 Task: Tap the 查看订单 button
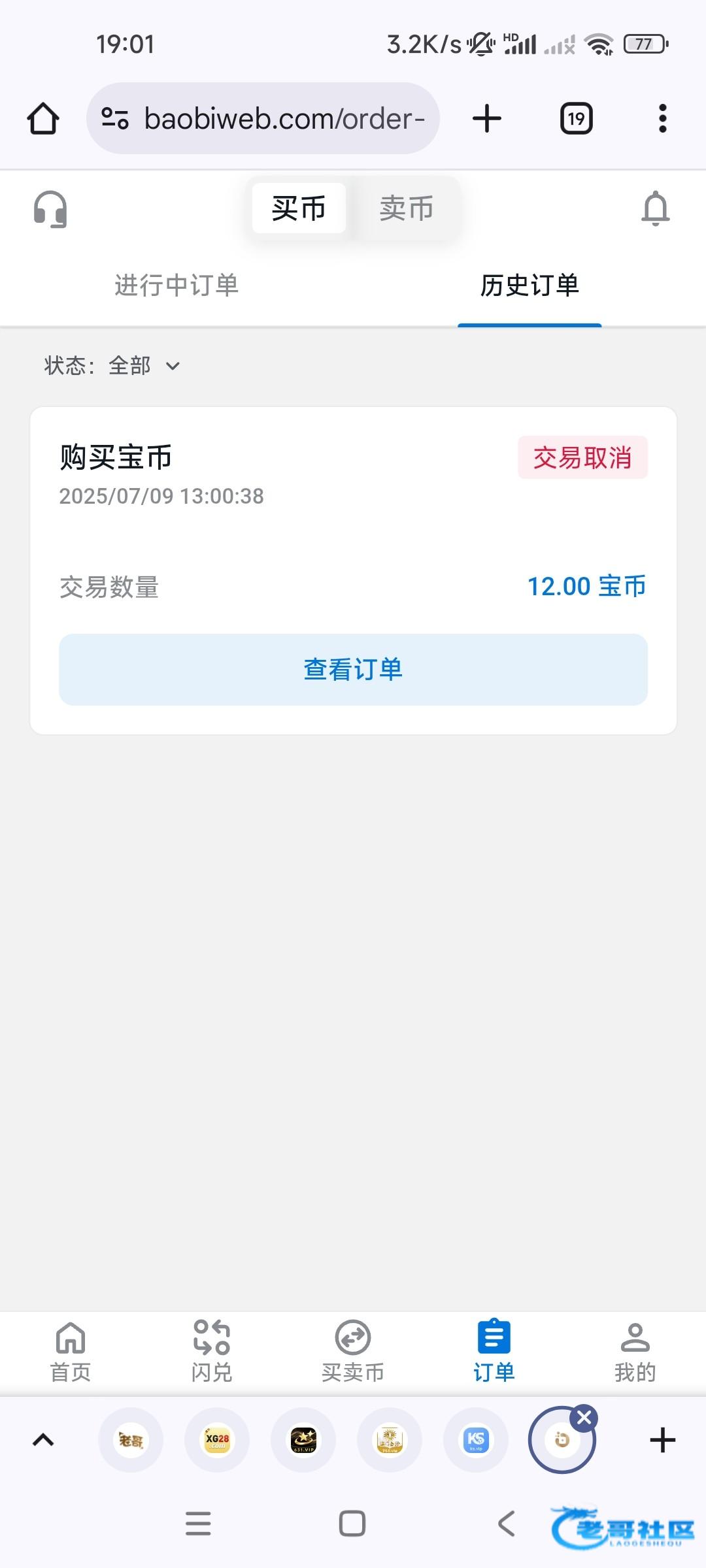point(353,670)
